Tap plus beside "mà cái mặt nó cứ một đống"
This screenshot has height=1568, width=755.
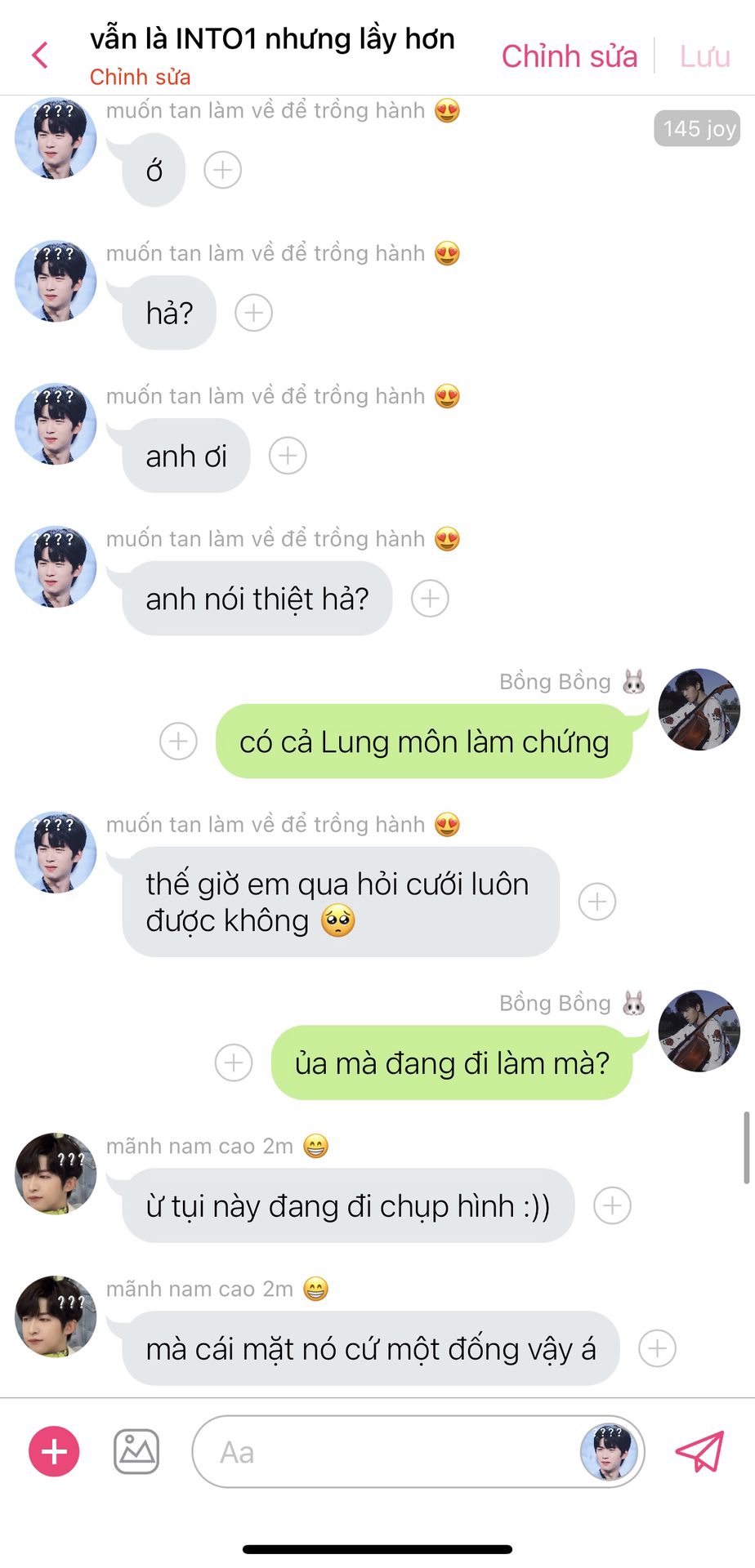point(657,1348)
